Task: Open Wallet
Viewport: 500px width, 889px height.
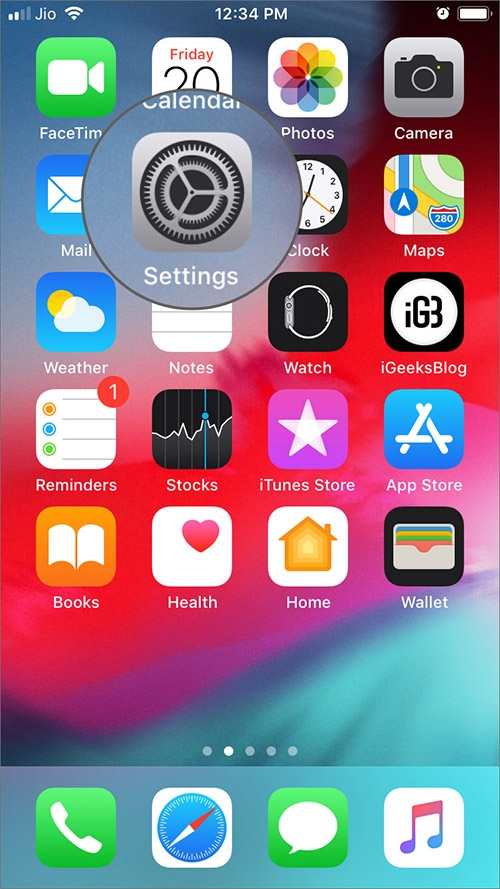Action: [x=423, y=547]
